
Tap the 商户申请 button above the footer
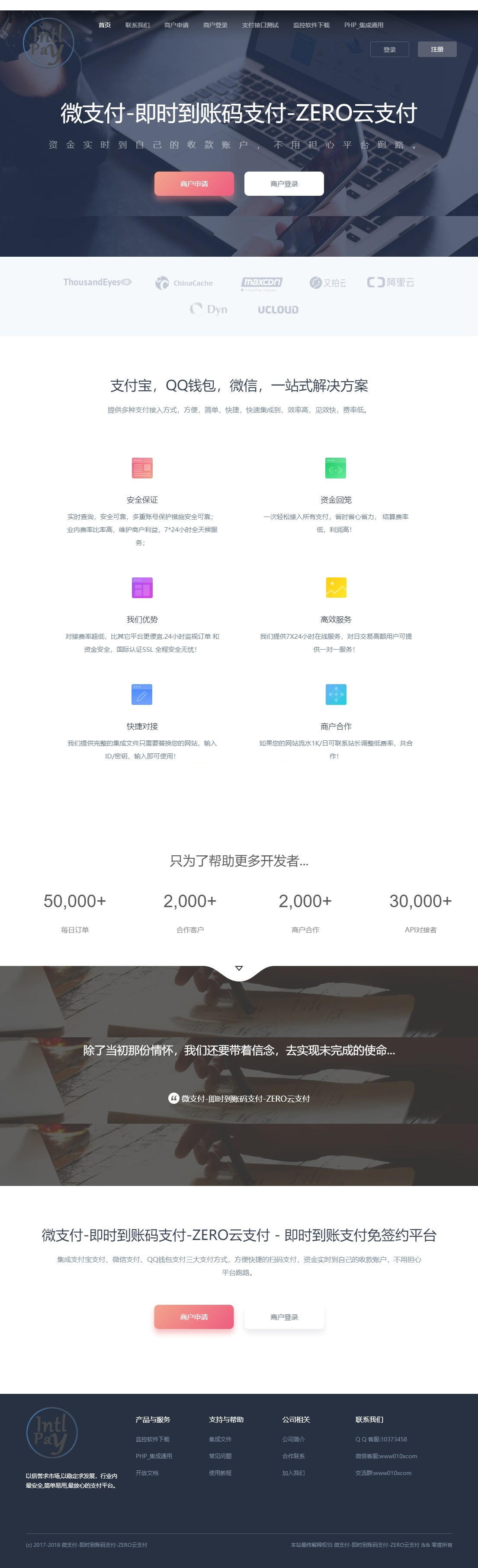(x=194, y=1316)
